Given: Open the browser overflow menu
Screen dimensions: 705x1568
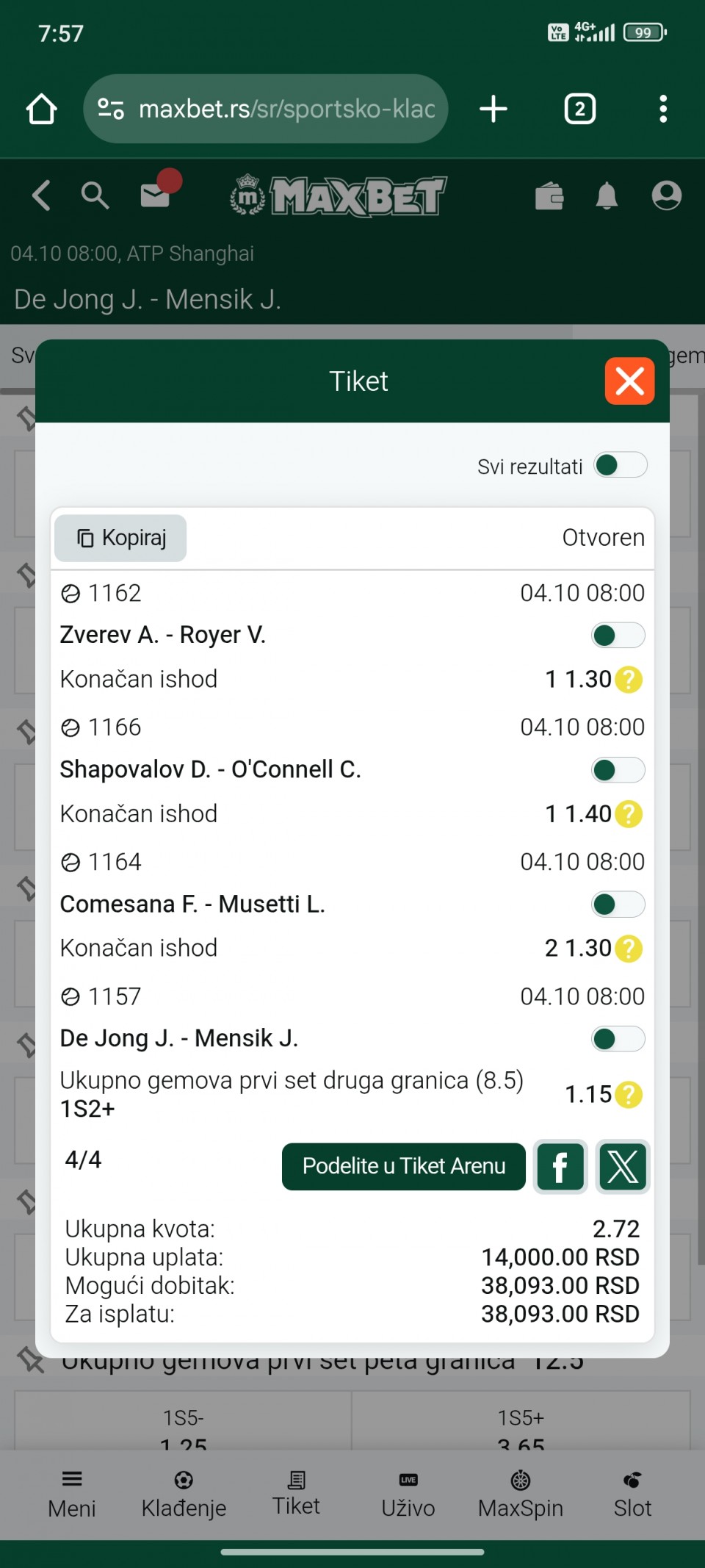Looking at the screenshot, I should pyautogui.click(x=663, y=109).
